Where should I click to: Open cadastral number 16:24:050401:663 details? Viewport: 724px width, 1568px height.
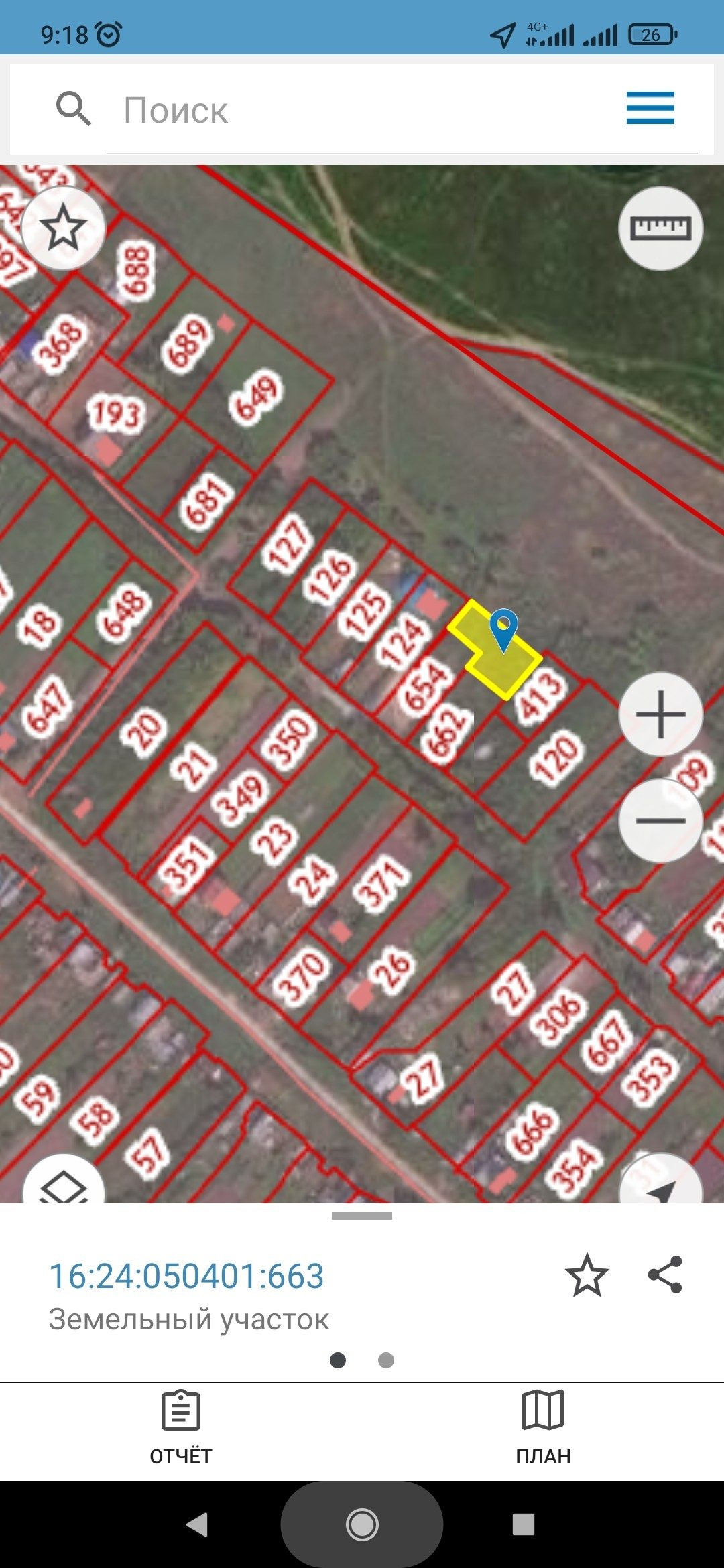coord(186,1276)
